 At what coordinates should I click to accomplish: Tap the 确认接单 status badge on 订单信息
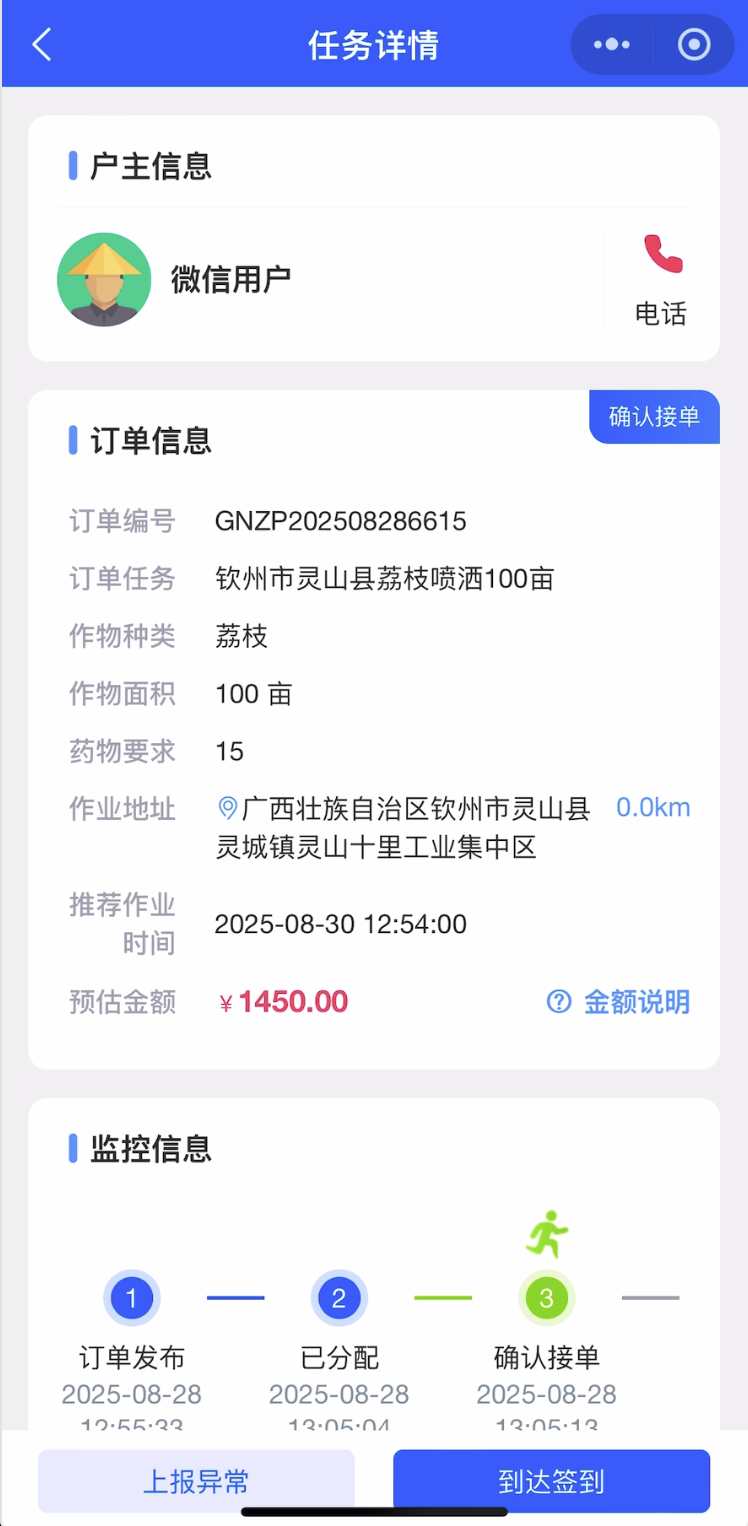(654, 417)
